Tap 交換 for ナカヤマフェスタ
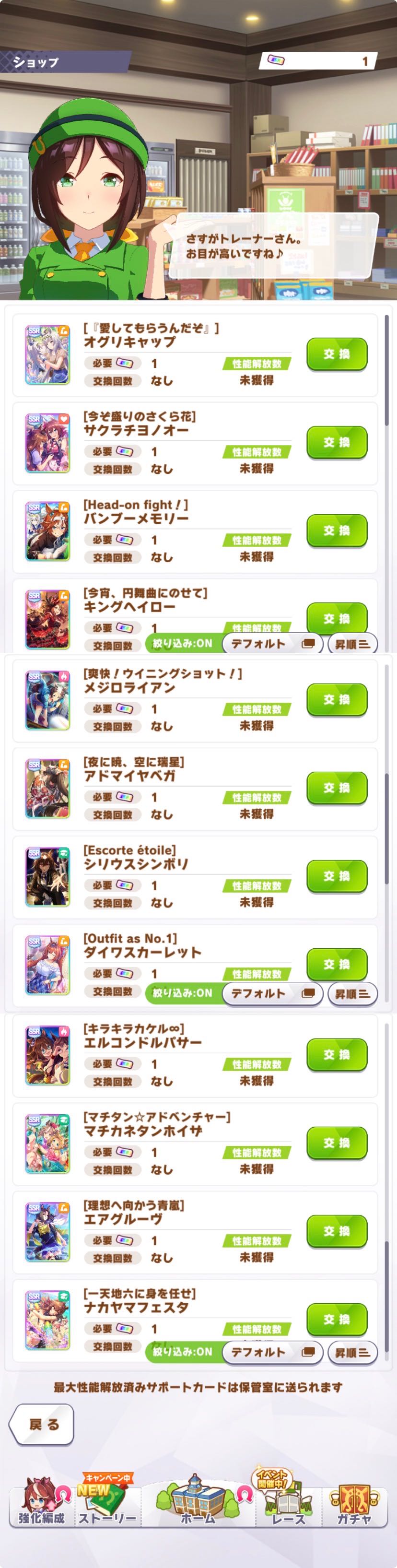The width and height of the screenshot is (397, 1568). 337,1320
